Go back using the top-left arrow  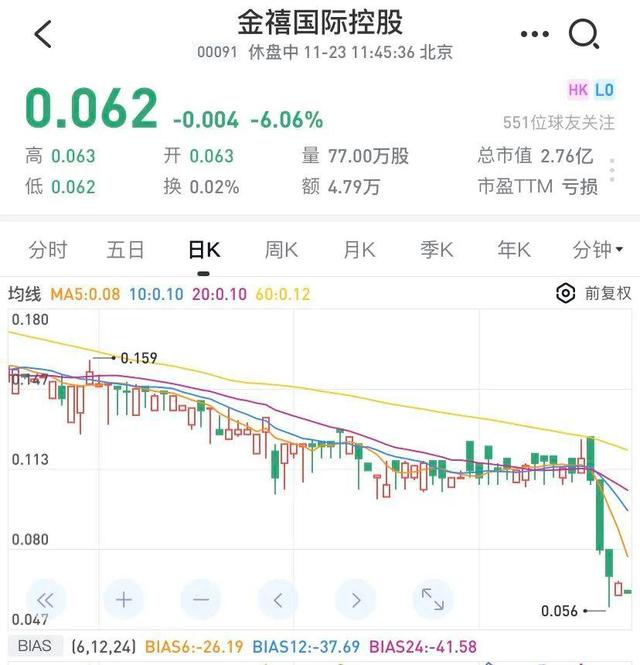(42, 34)
